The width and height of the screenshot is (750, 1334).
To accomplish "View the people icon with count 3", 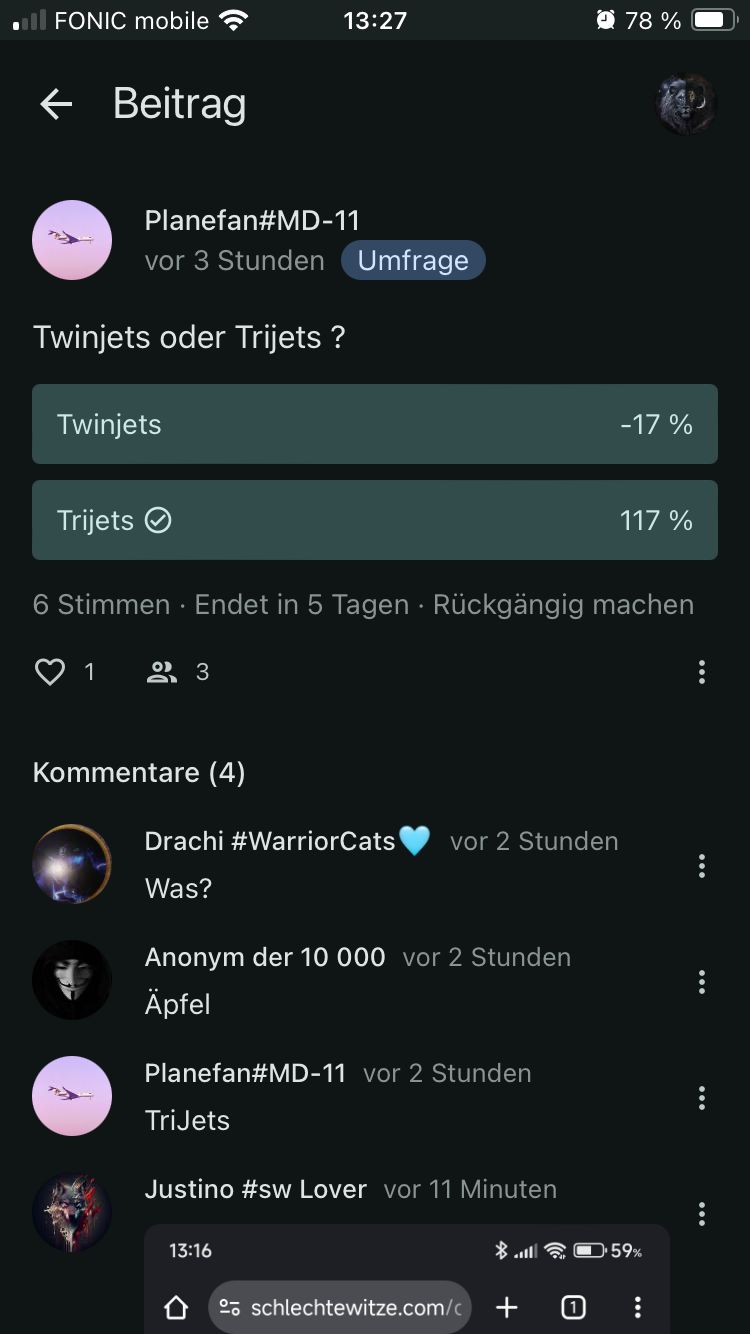I will (162, 672).
